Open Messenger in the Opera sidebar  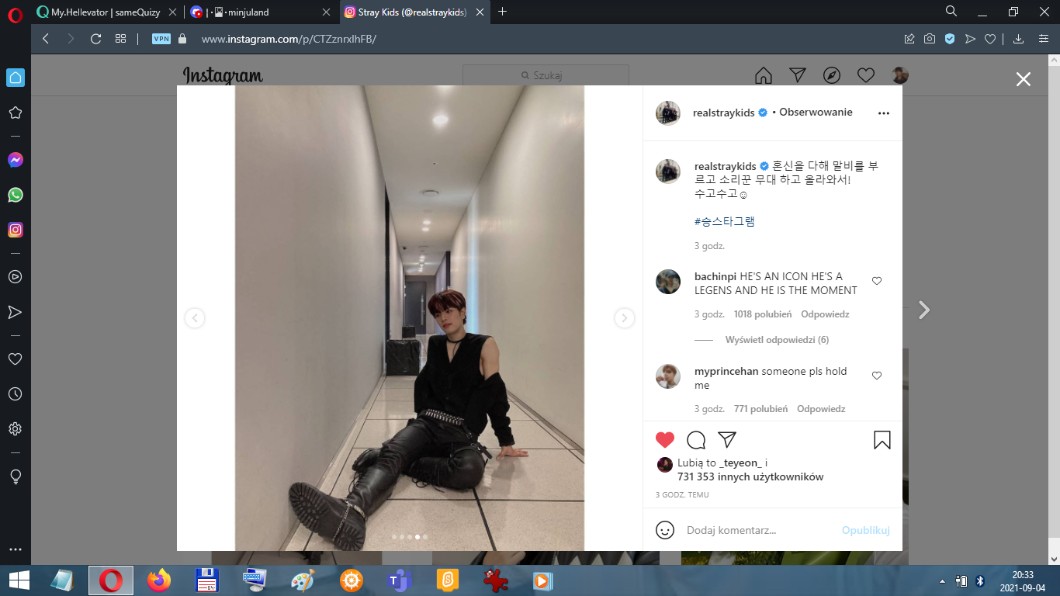pyautogui.click(x=15, y=160)
